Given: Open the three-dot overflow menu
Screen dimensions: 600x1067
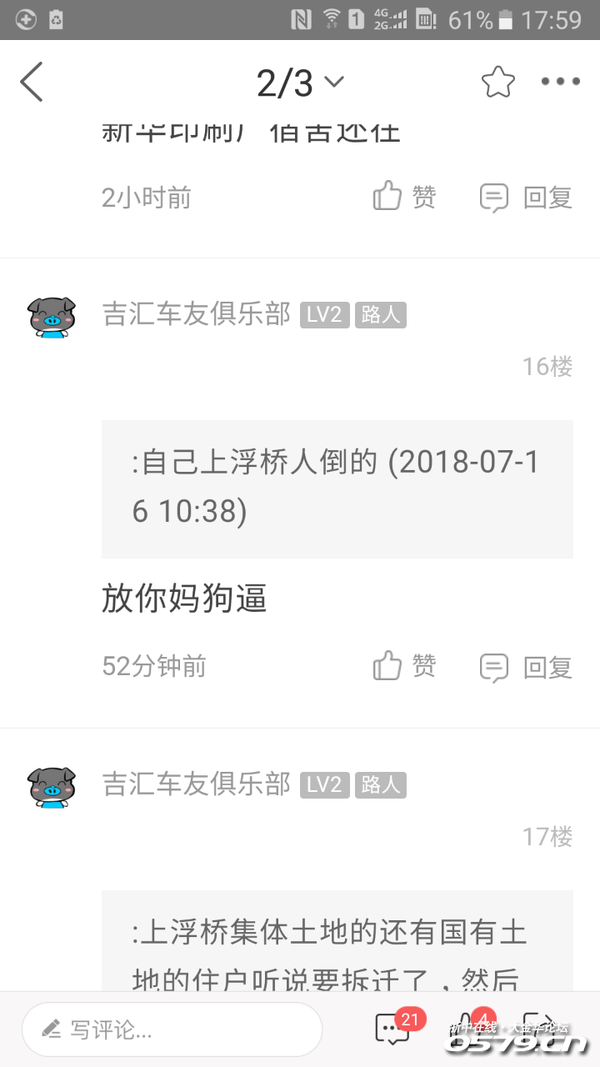Looking at the screenshot, I should click(x=560, y=82).
